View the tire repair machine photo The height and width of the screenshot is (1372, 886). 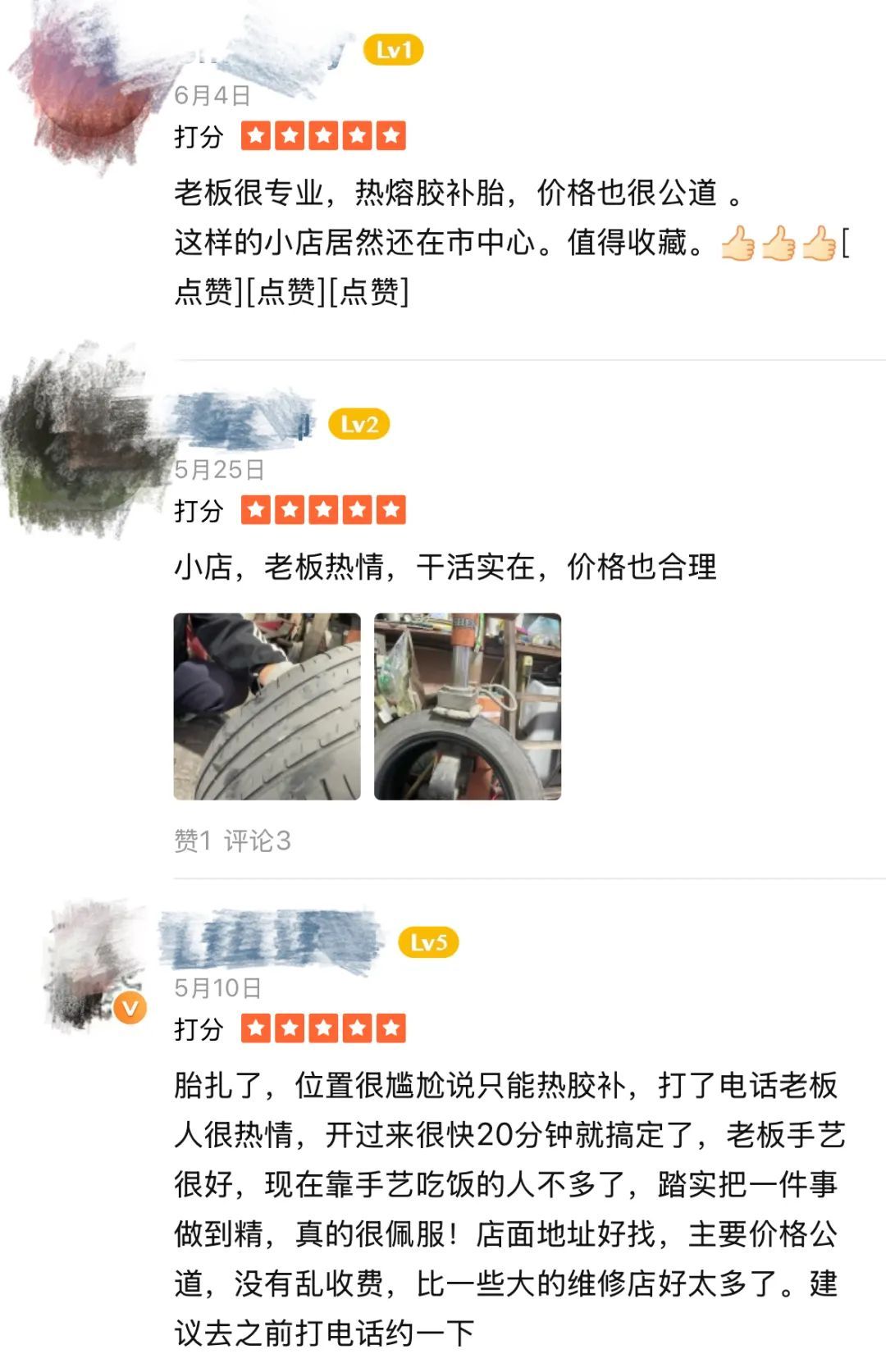coord(468,706)
